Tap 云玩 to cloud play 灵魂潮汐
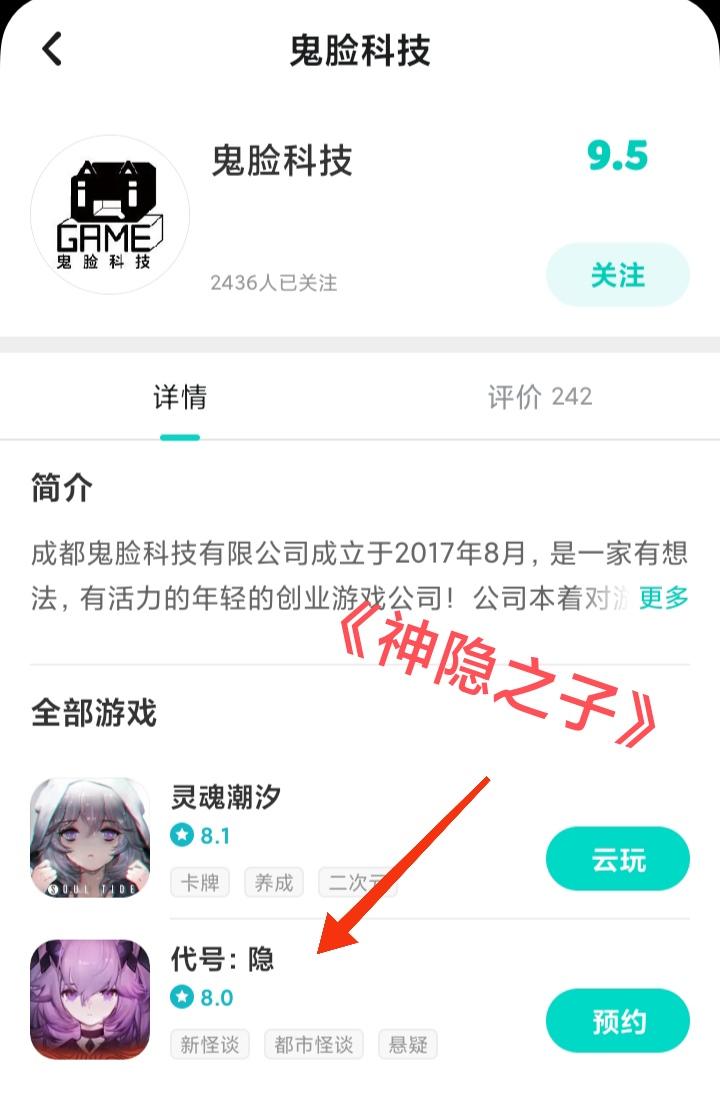720x1106 pixels. [617, 858]
